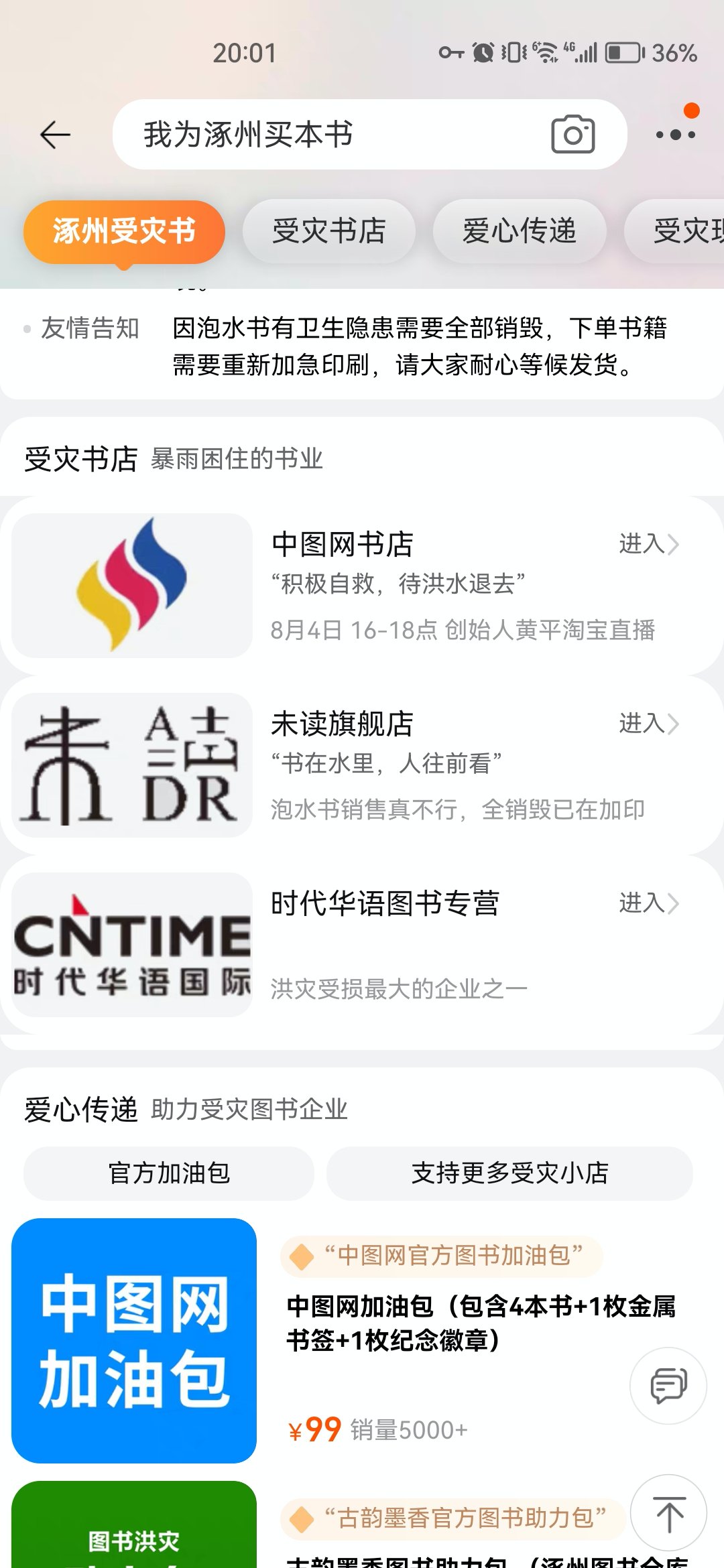The height and width of the screenshot is (1568, 724).
Task: Open the customer chat bubble
Action: [x=668, y=1385]
